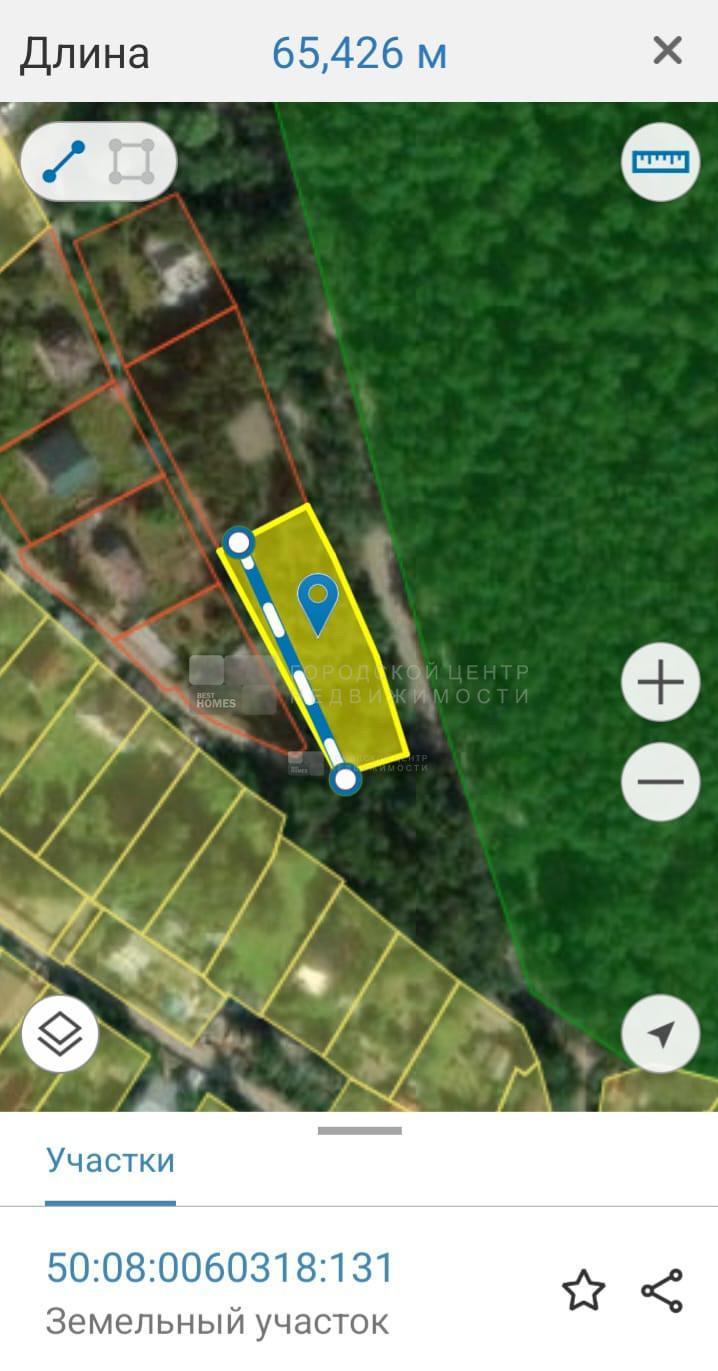The image size is (718, 1371).
Task: Switch to polygon area measuring mode
Action: pos(132,161)
